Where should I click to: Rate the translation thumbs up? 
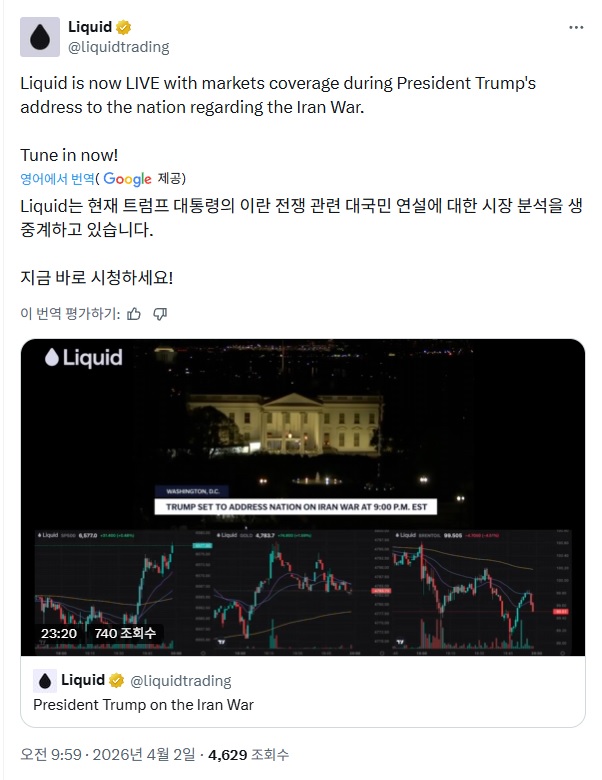pos(134,313)
